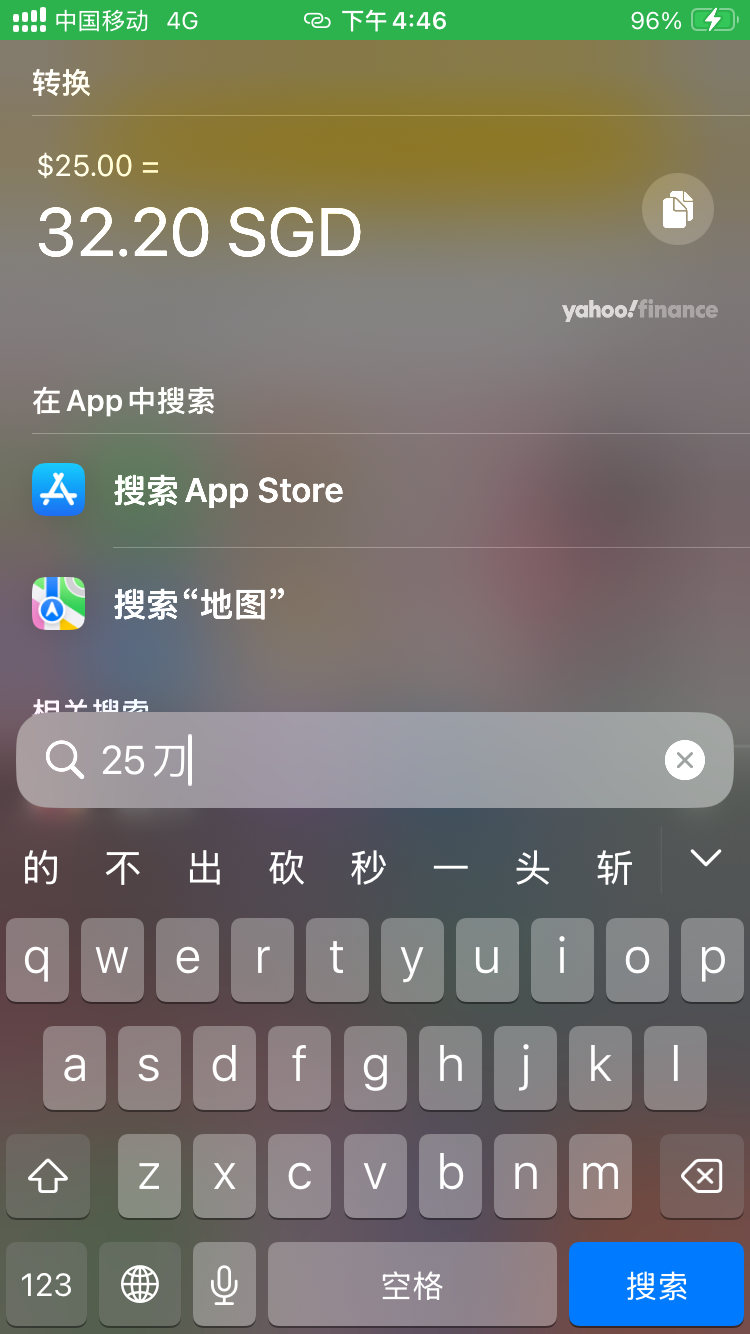Open the globe keyboard switcher
Image resolution: width=750 pixels, height=1334 pixels.
(140, 1285)
